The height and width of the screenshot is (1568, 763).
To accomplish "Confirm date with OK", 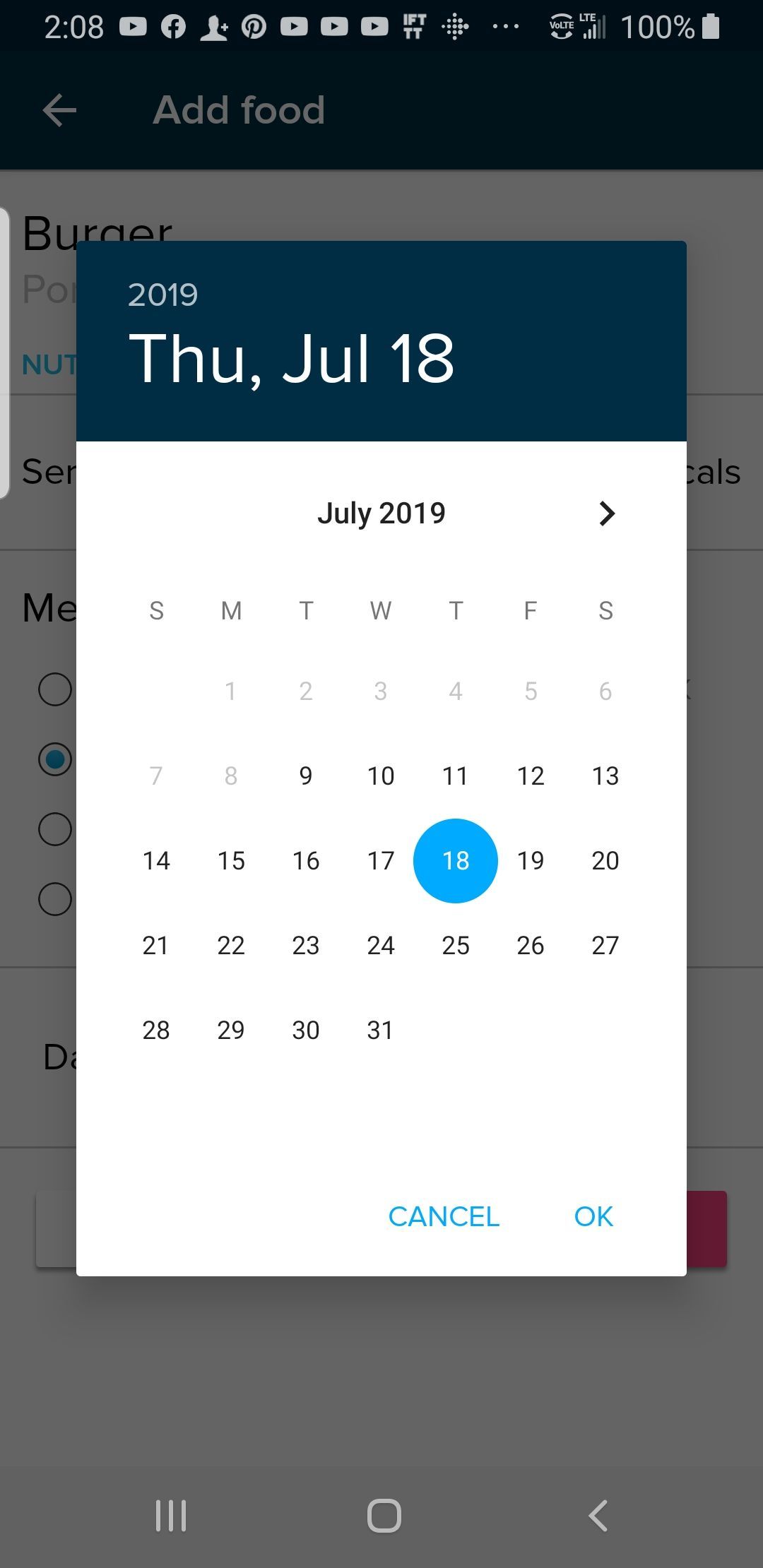I will pyautogui.click(x=593, y=1216).
